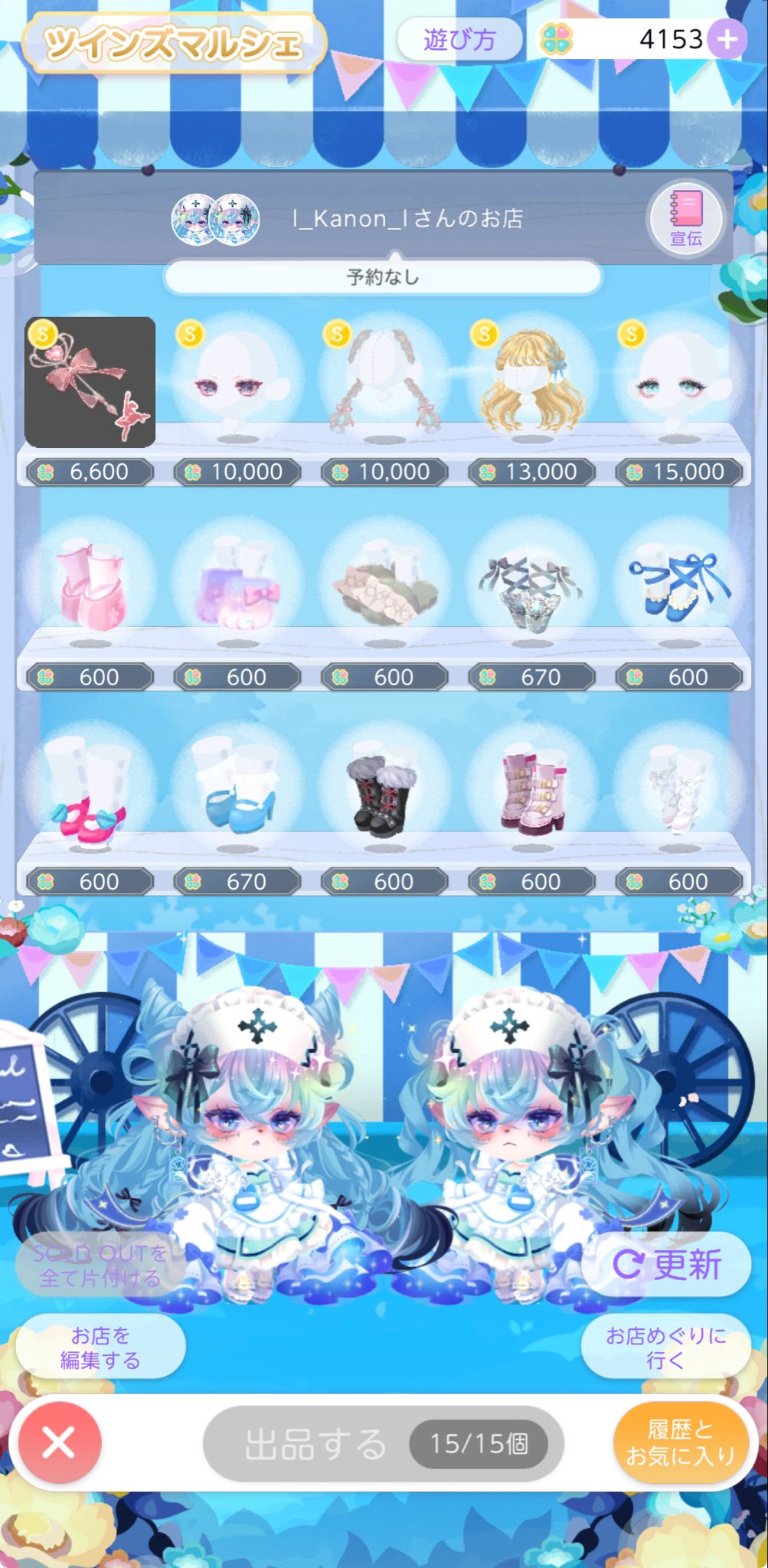The height and width of the screenshot is (1568, 768).
Task: Select the pink ribbon item priced 6,600
Action: coord(90,382)
